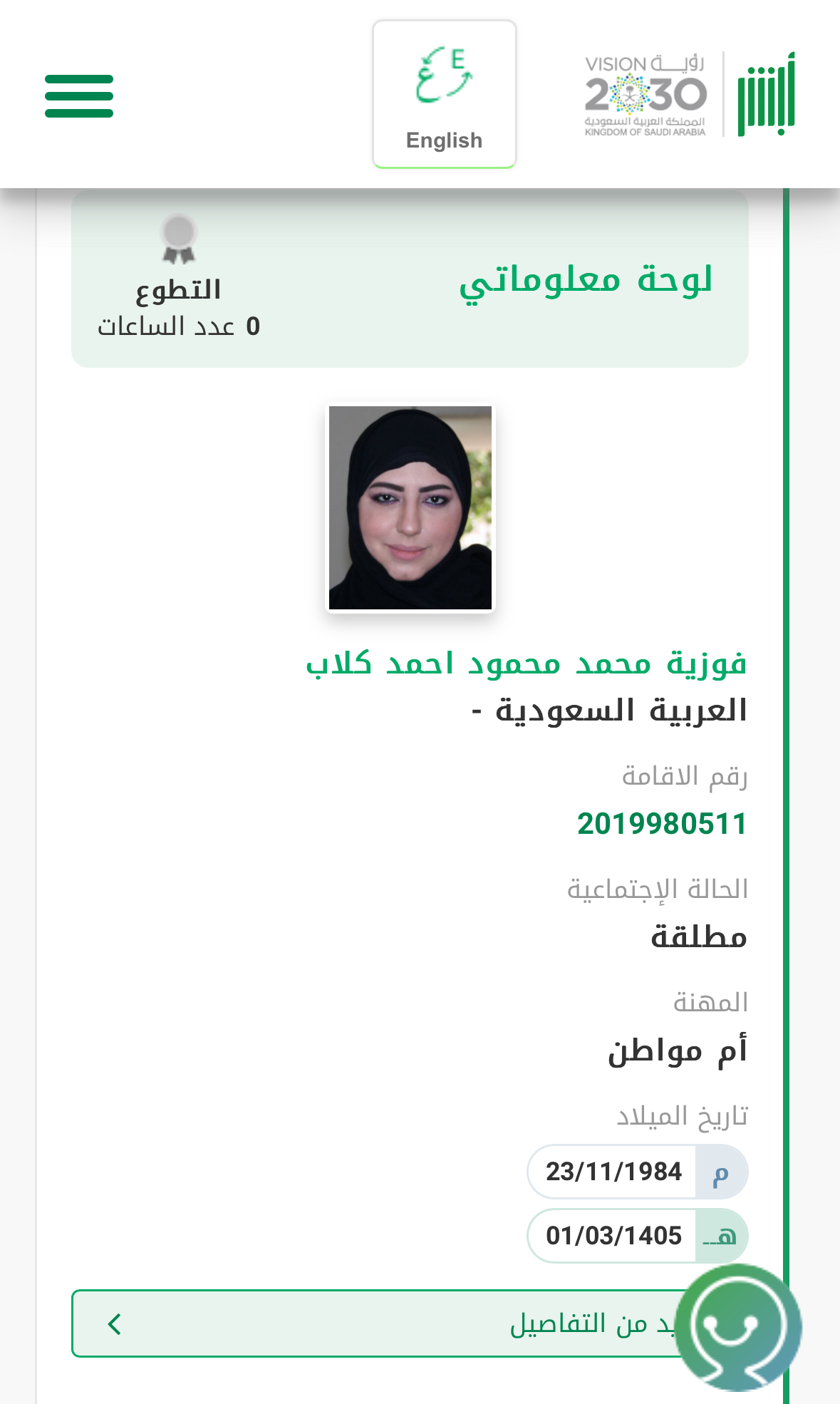Image resolution: width=840 pixels, height=1404 pixels.
Task: Open the virtual assistant chat bubble
Action: click(x=738, y=1328)
